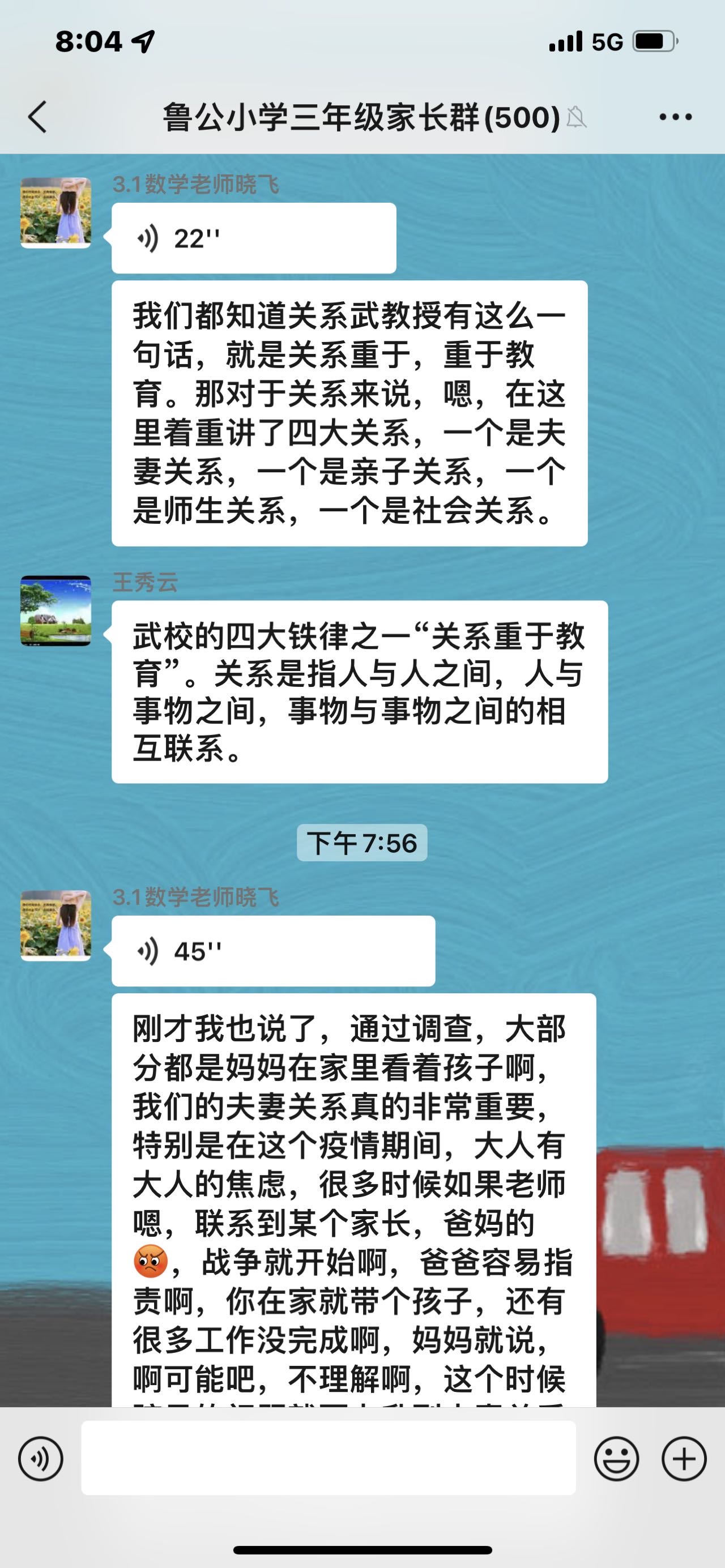Tap the battery indicator in the status bar
Image resolution: width=725 pixels, height=1568 pixels.
652,40
